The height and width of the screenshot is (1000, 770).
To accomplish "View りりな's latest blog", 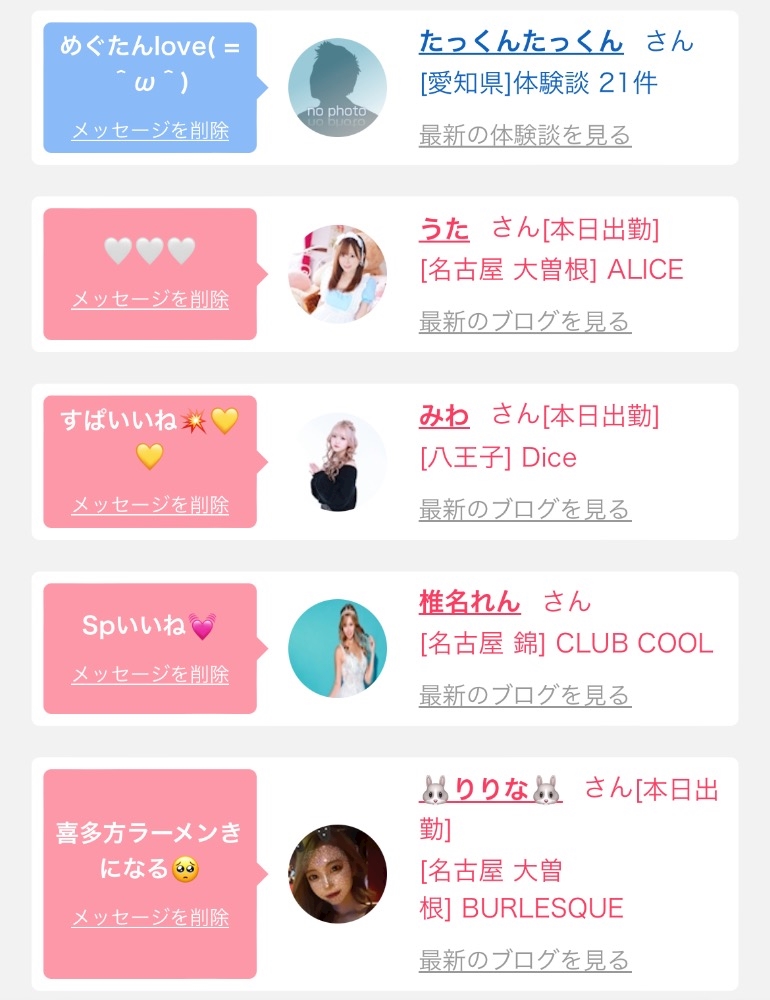I will tap(525, 960).
